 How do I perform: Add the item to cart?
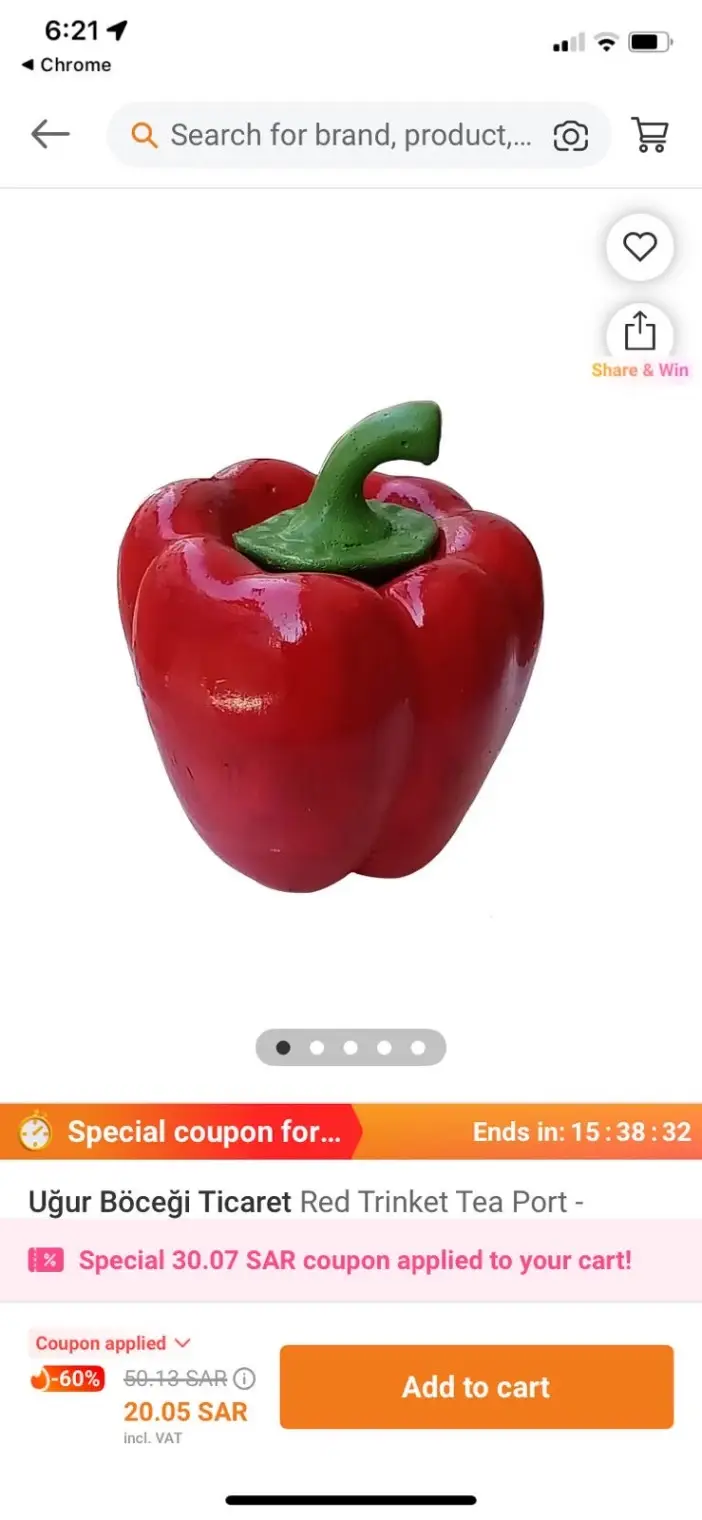476,1387
